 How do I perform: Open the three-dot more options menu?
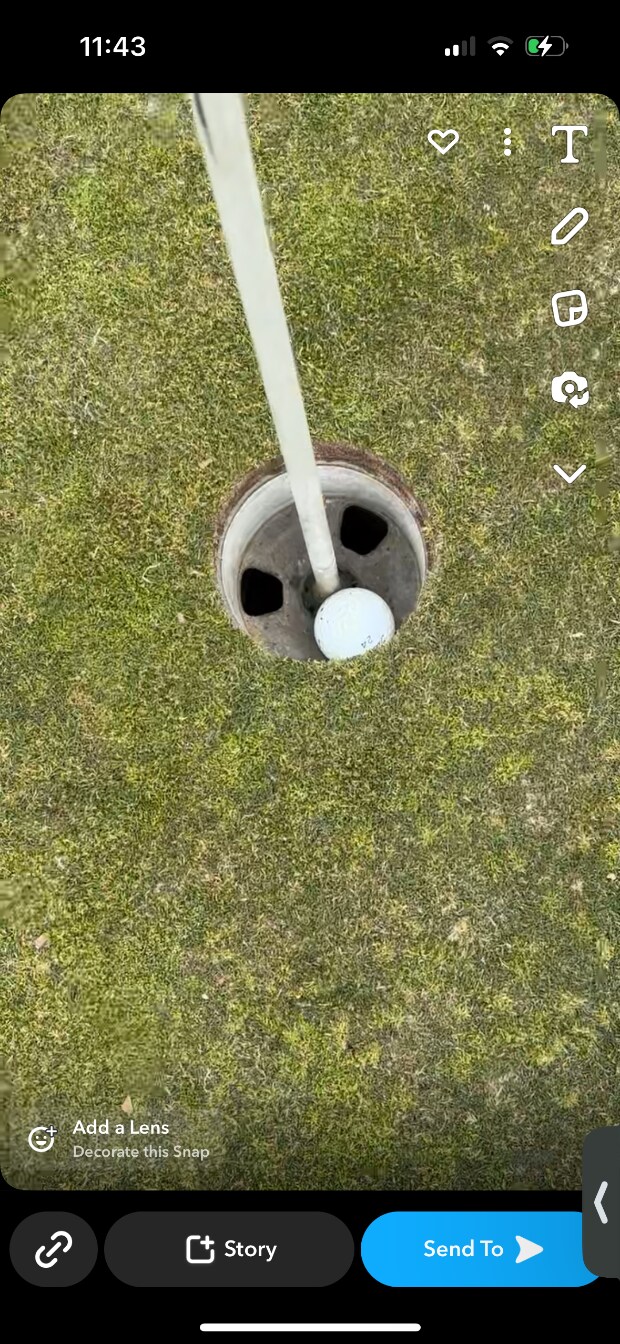pos(507,143)
